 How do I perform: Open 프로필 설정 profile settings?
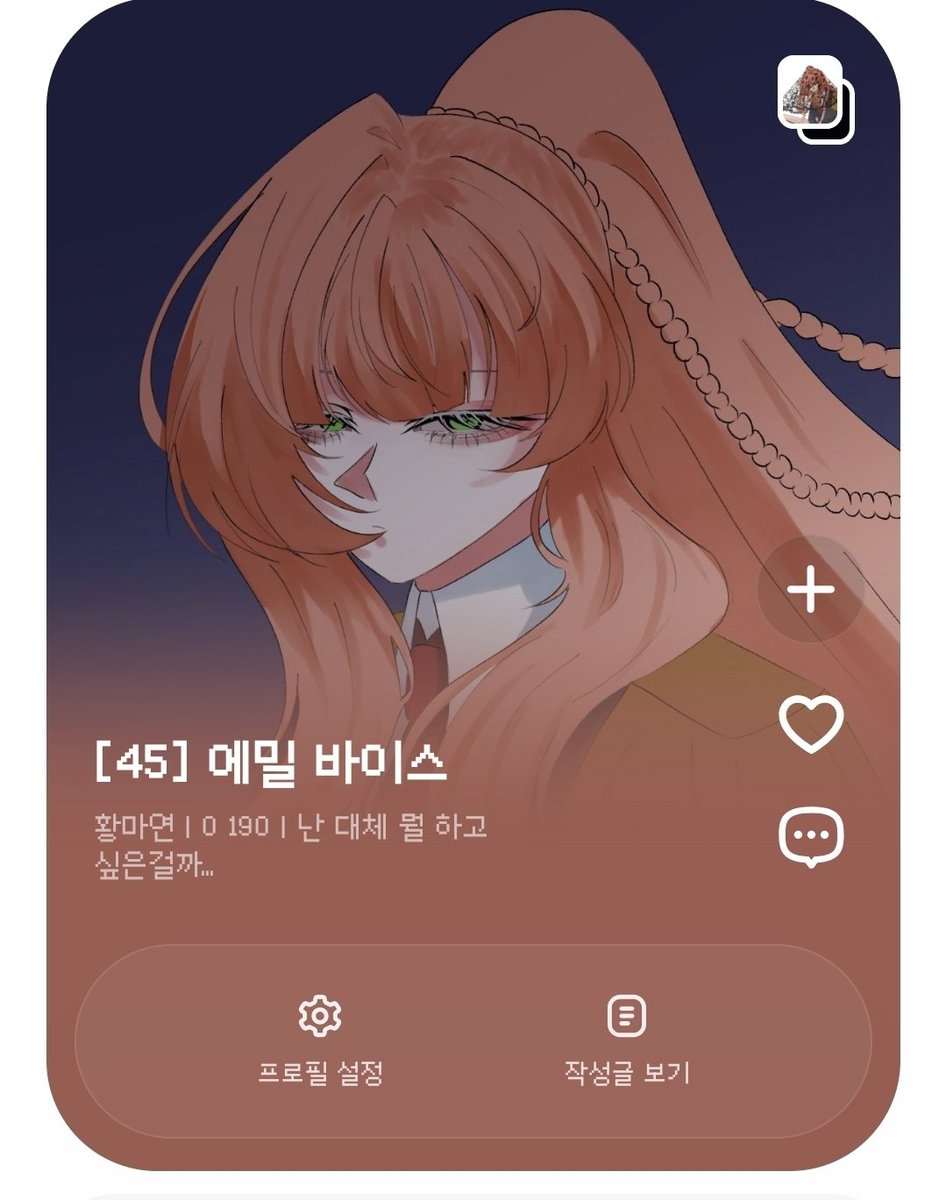click(320, 1042)
